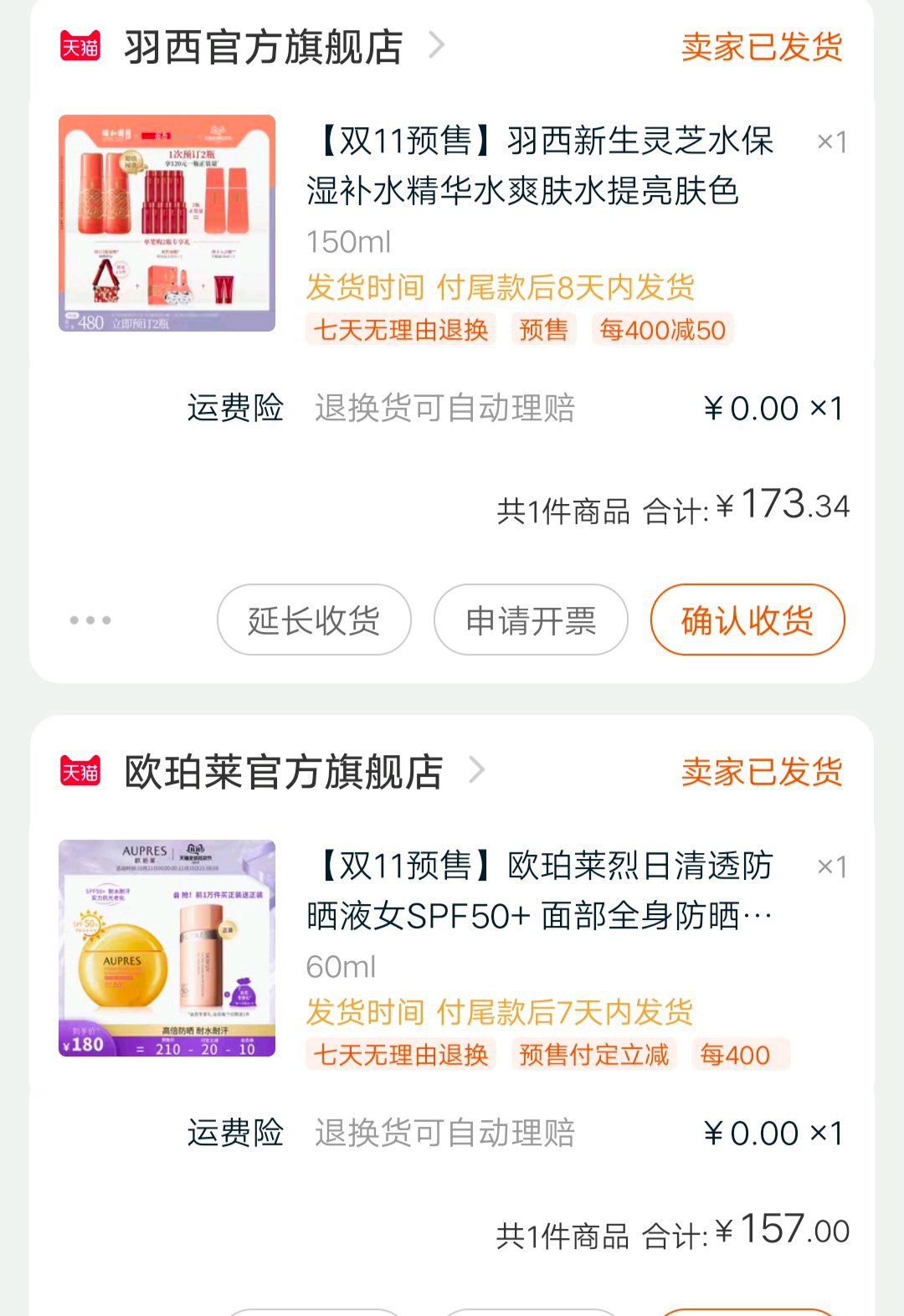View 欧珀莱烈日清透防晒液 order details

pos(540,891)
